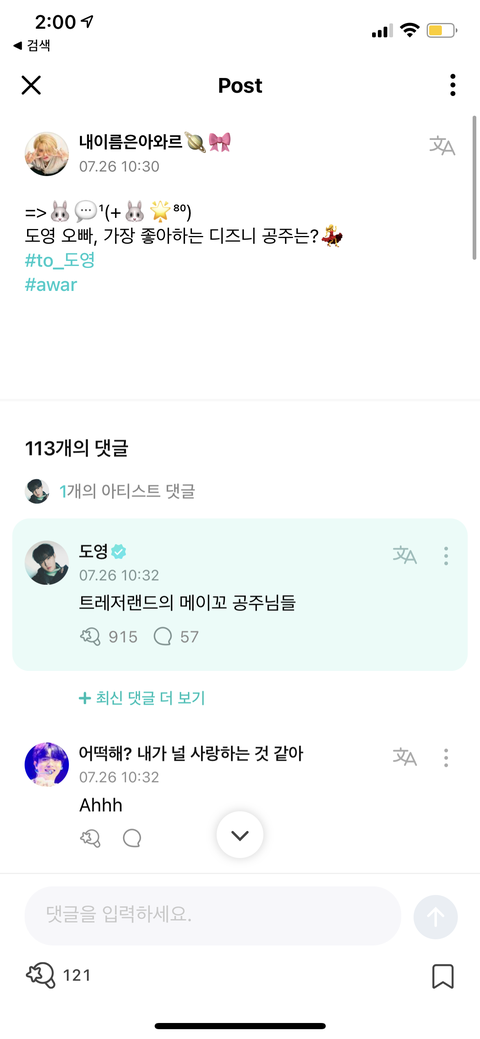Open more options on the Ahhh comment

pos(446,757)
